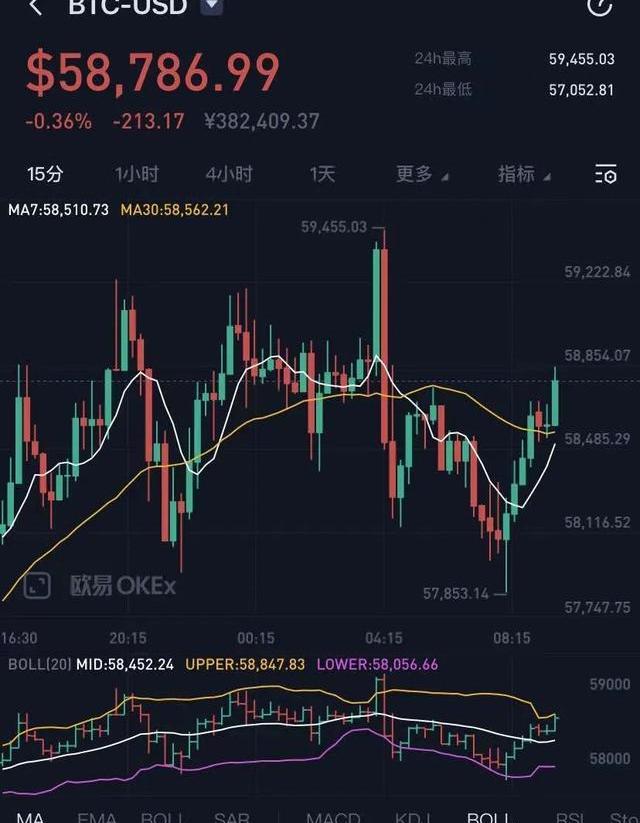640x823 pixels.
Task: Select the RSI sub-indicator
Action: (567, 817)
